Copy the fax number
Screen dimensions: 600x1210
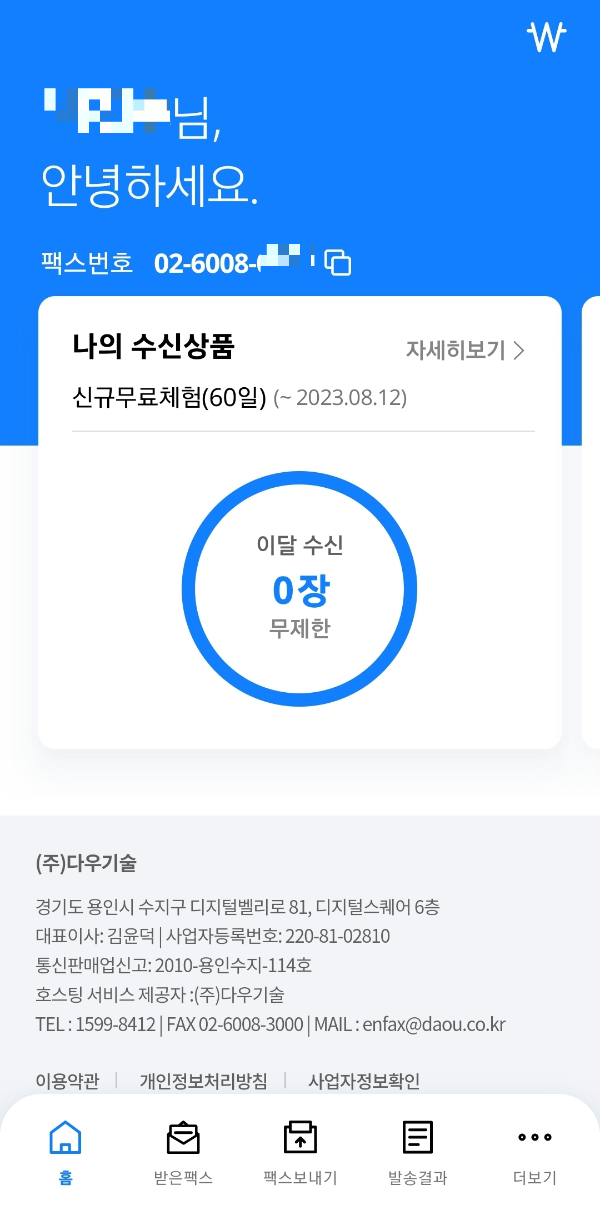pos(339,263)
